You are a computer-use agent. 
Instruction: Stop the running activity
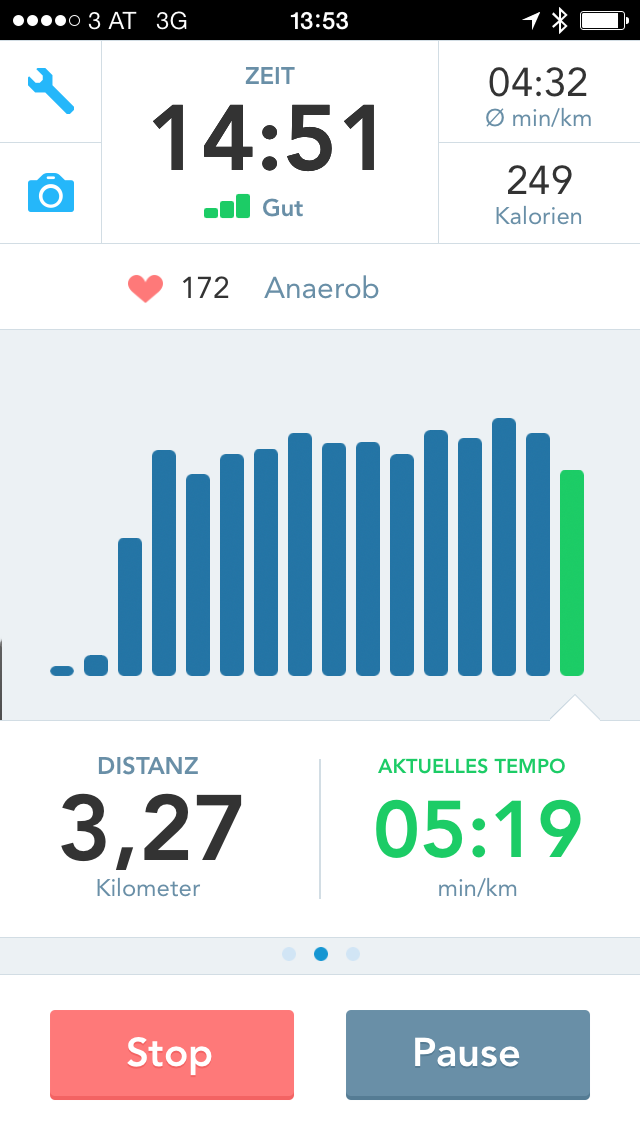pyautogui.click(x=172, y=1054)
